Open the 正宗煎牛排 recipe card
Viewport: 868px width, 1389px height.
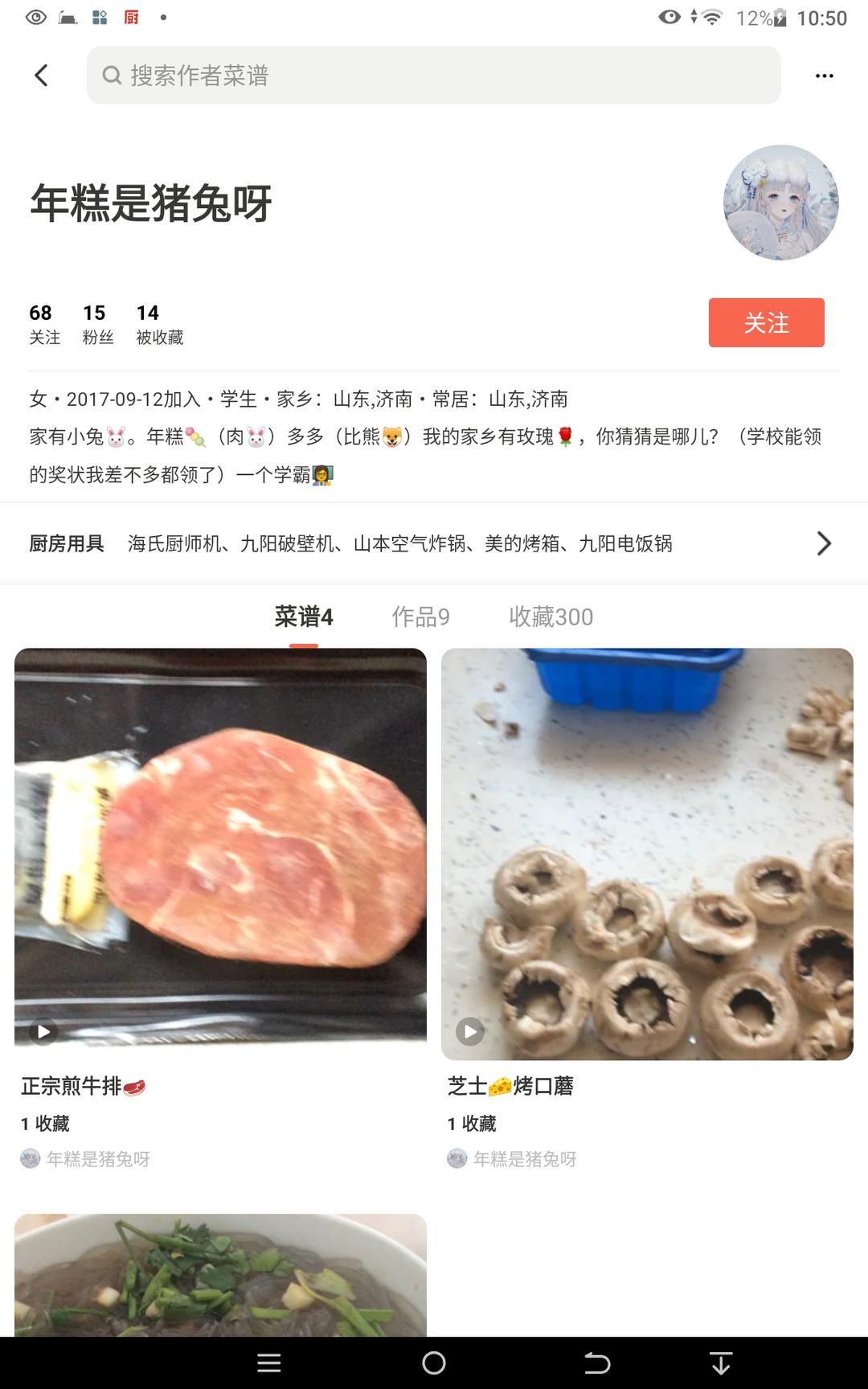point(220,854)
